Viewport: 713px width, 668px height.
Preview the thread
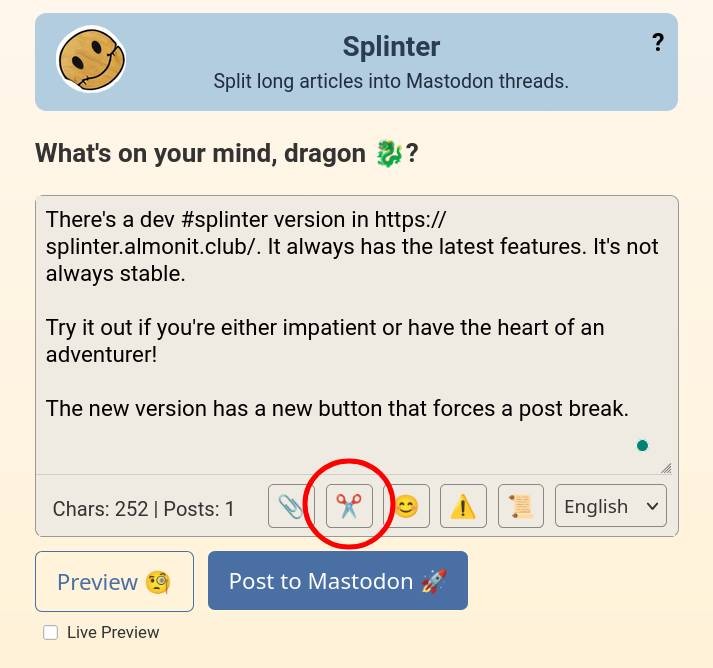[x=114, y=581]
